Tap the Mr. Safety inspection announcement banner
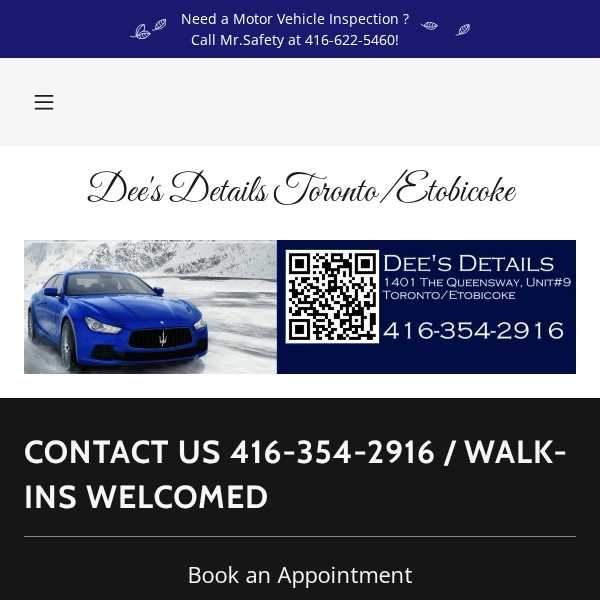This screenshot has height=600, width=600. click(x=295, y=29)
